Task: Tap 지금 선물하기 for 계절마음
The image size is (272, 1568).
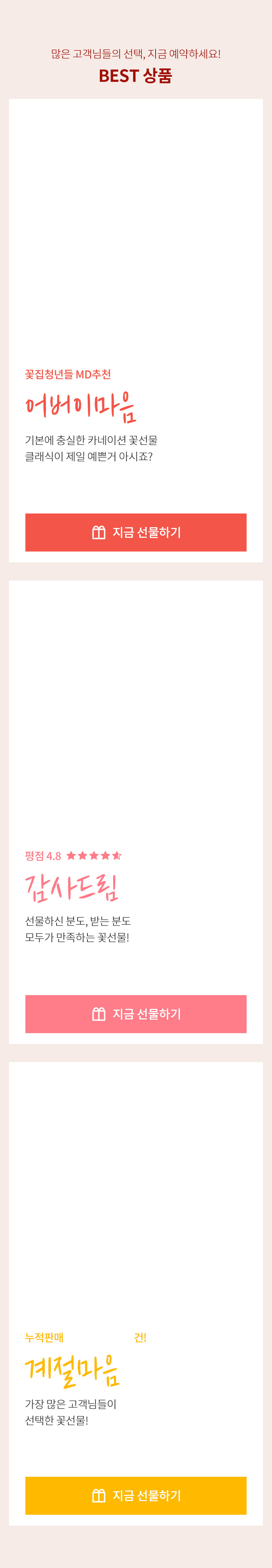Action: (x=135, y=1495)
